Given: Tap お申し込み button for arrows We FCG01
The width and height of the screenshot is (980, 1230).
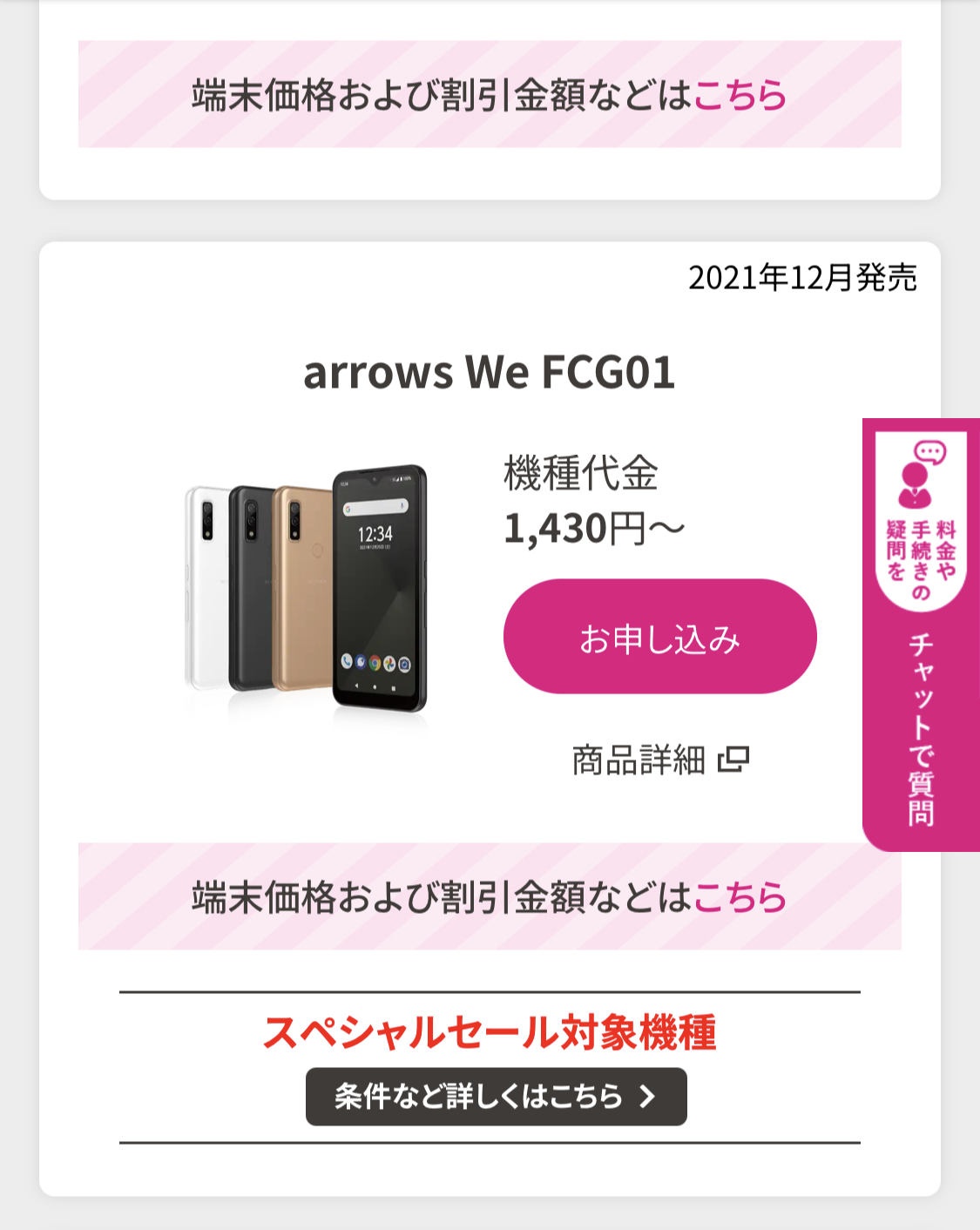Looking at the screenshot, I should point(659,637).
